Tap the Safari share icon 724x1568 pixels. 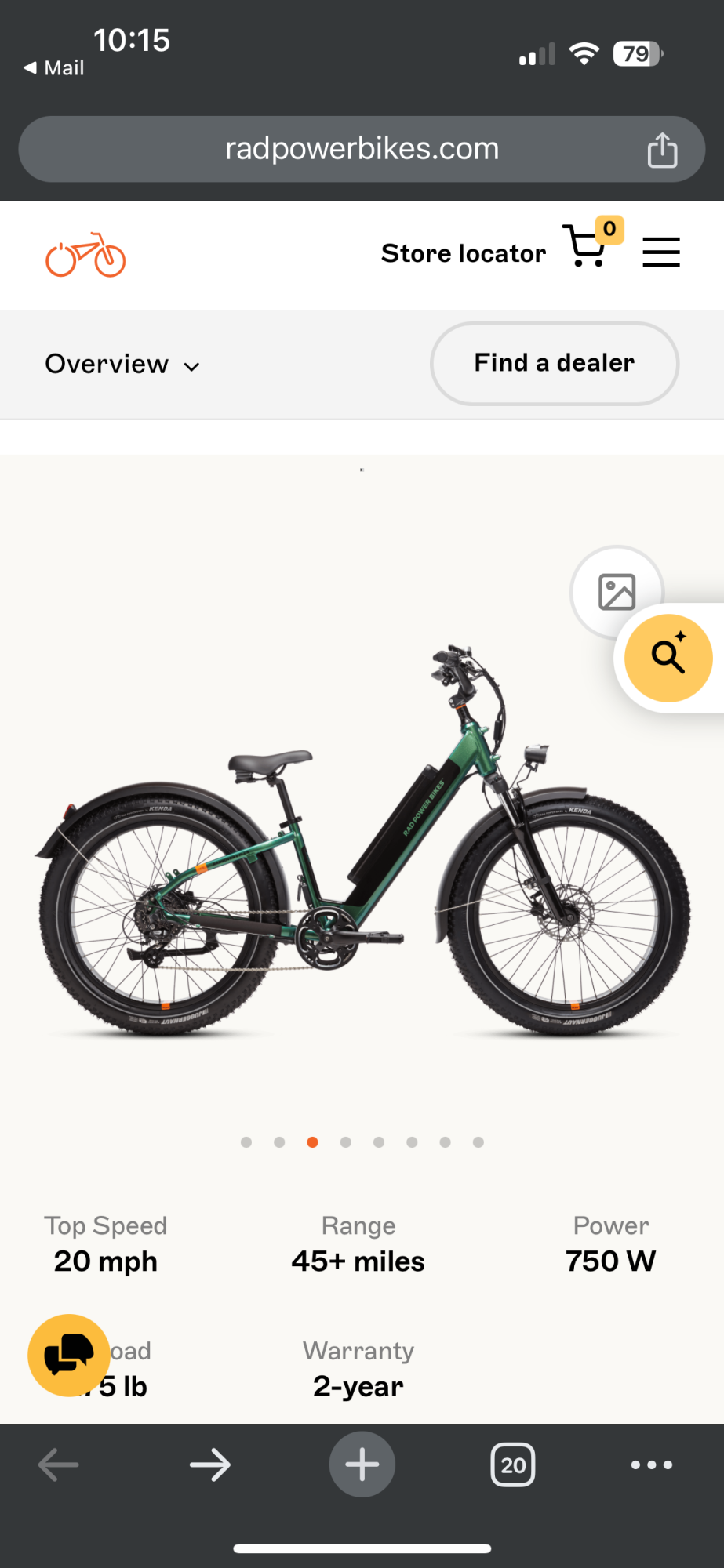click(663, 149)
